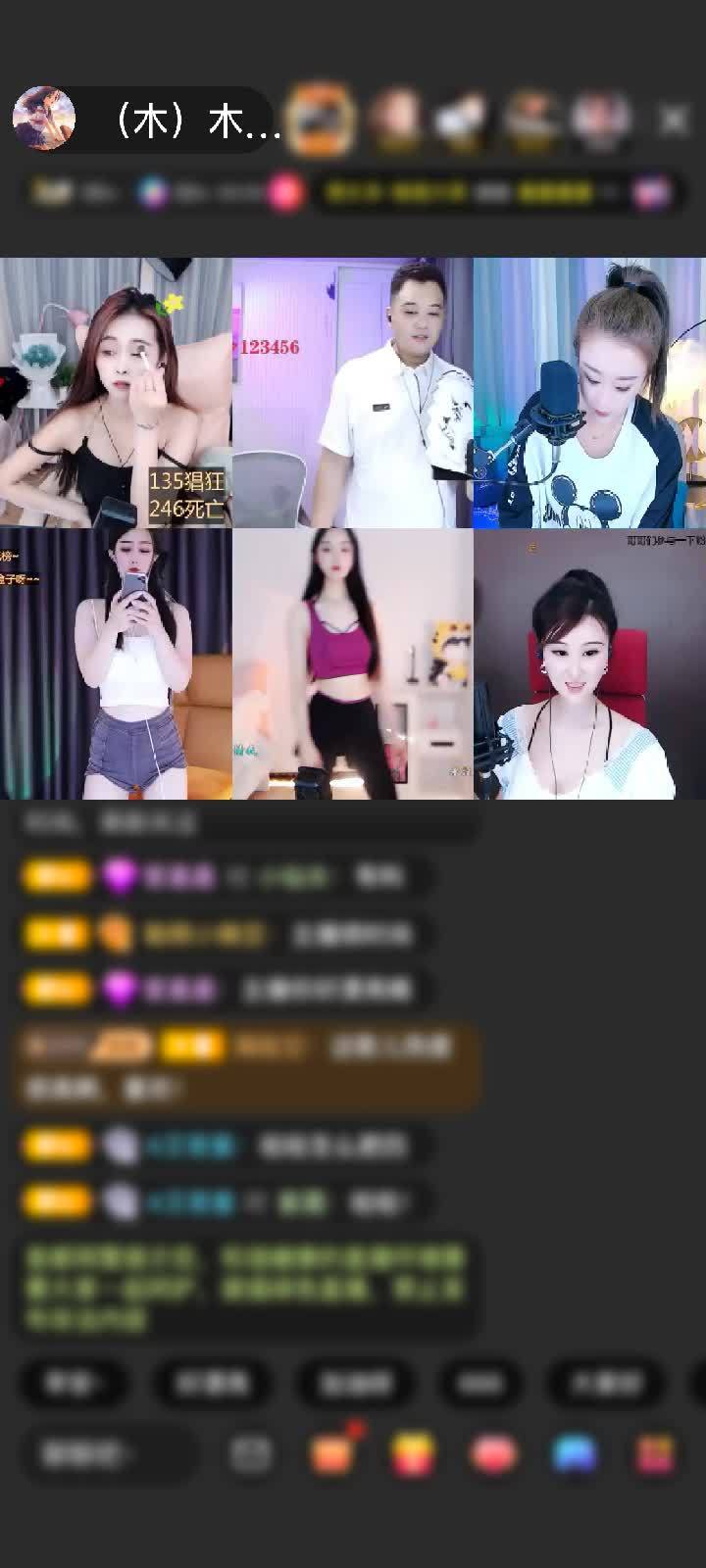Tap the chat comment input box
The height and width of the screenshot is (1568, 706).
tap(106, 1455)
